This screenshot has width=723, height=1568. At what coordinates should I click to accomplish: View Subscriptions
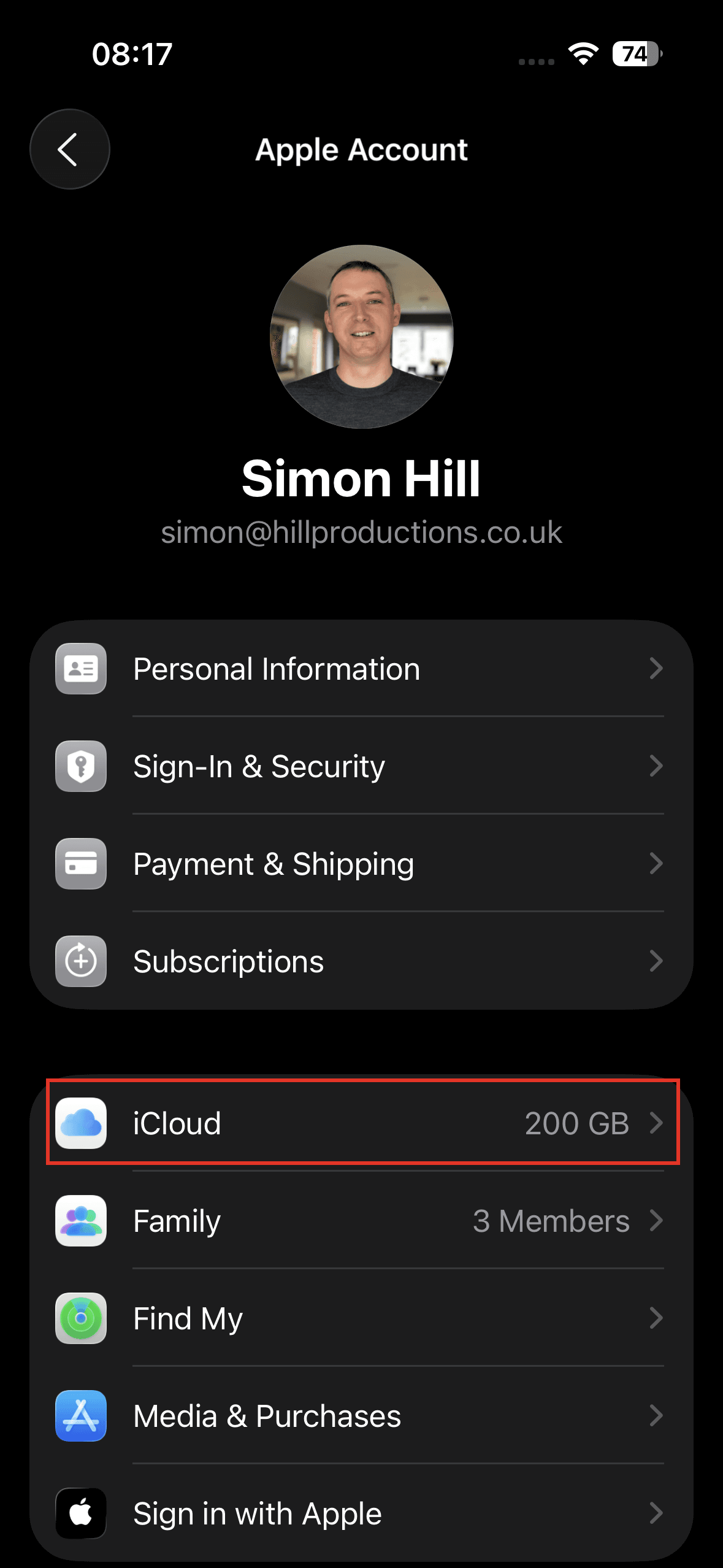point(362,961)
